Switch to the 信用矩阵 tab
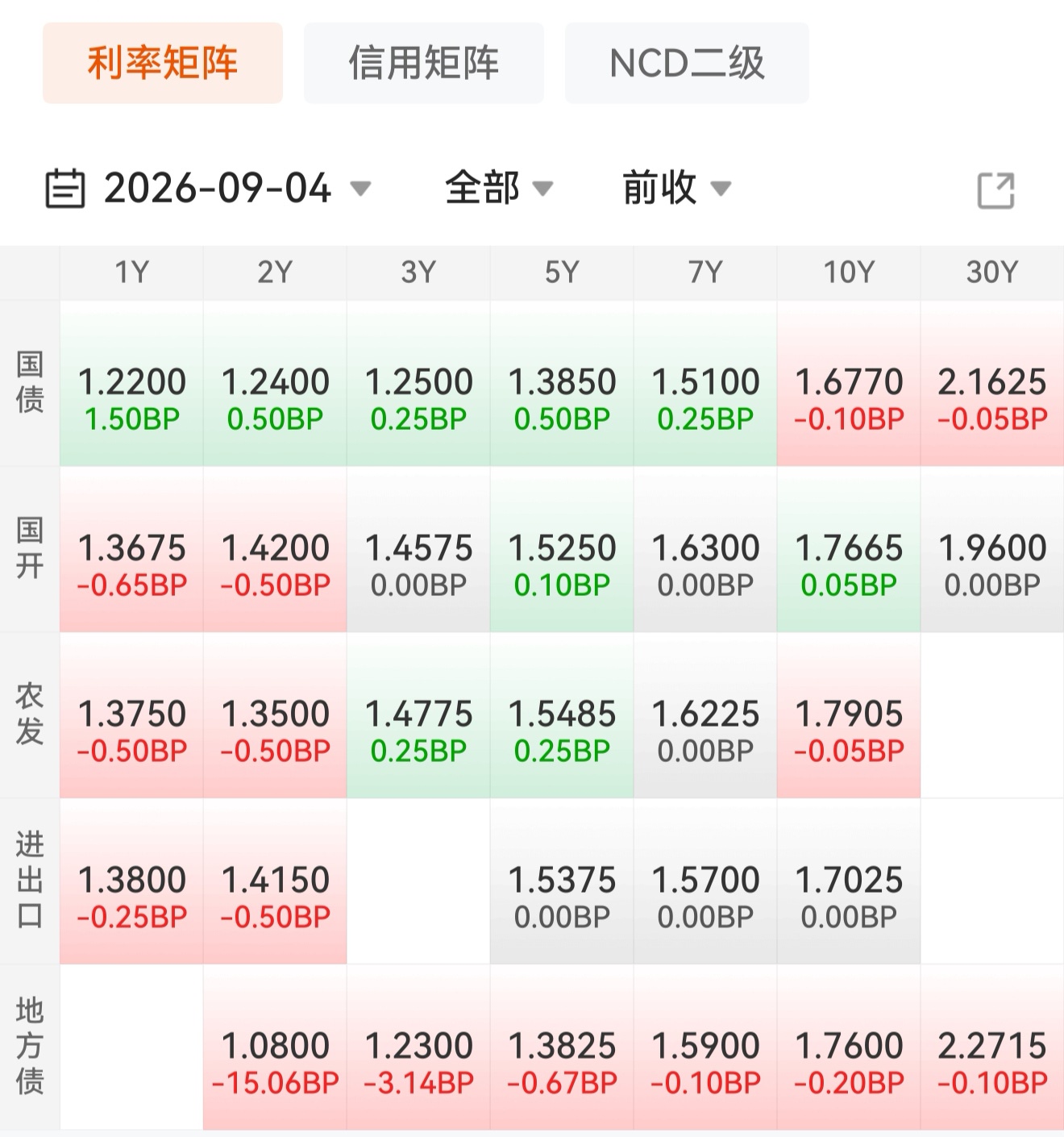1064x1137 pixels. coord(423,63)
